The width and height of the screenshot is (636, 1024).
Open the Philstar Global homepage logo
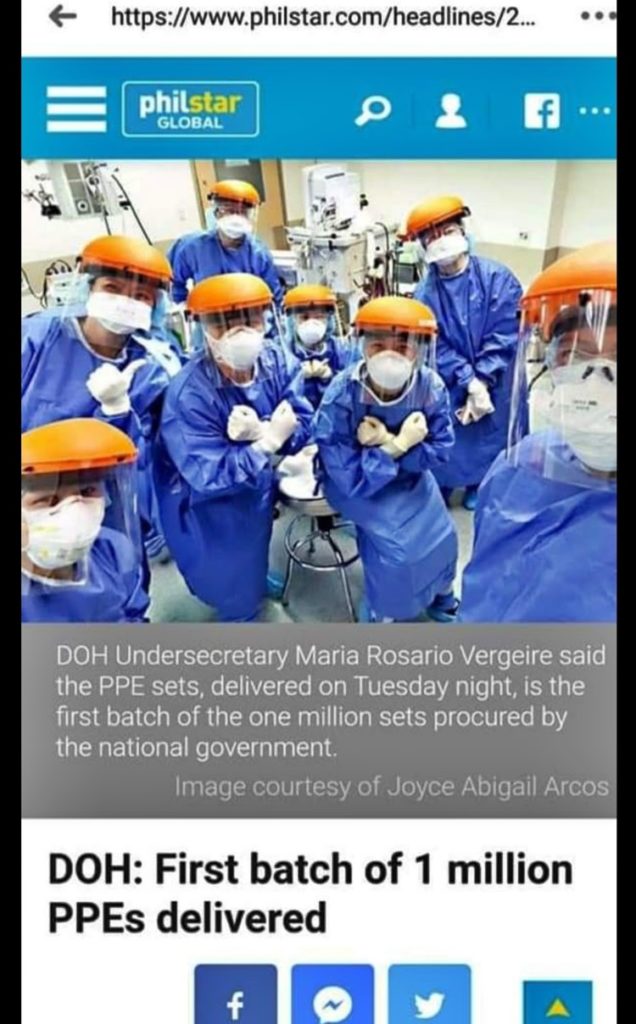[190, 109]
